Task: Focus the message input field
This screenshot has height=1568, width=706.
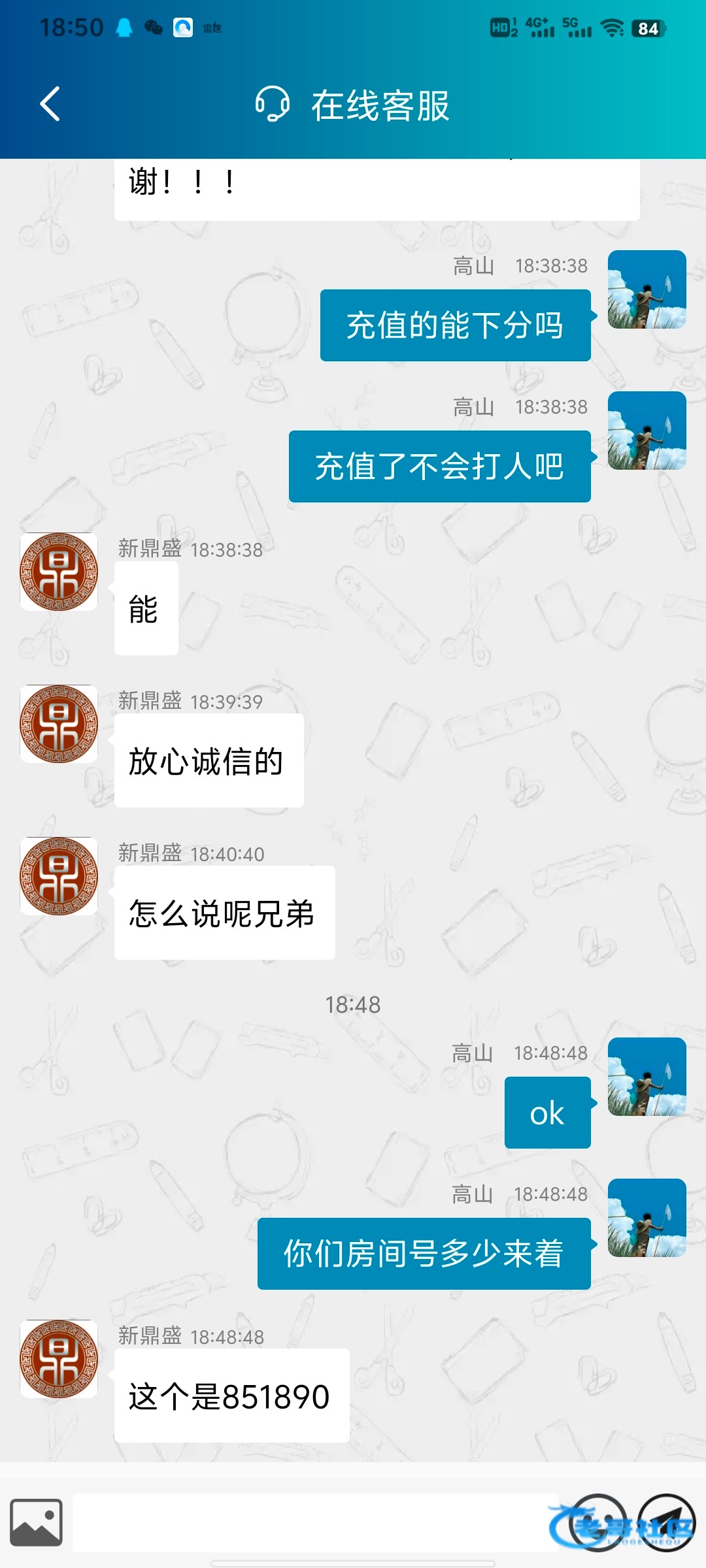Action: click(x=316, y=1523)
